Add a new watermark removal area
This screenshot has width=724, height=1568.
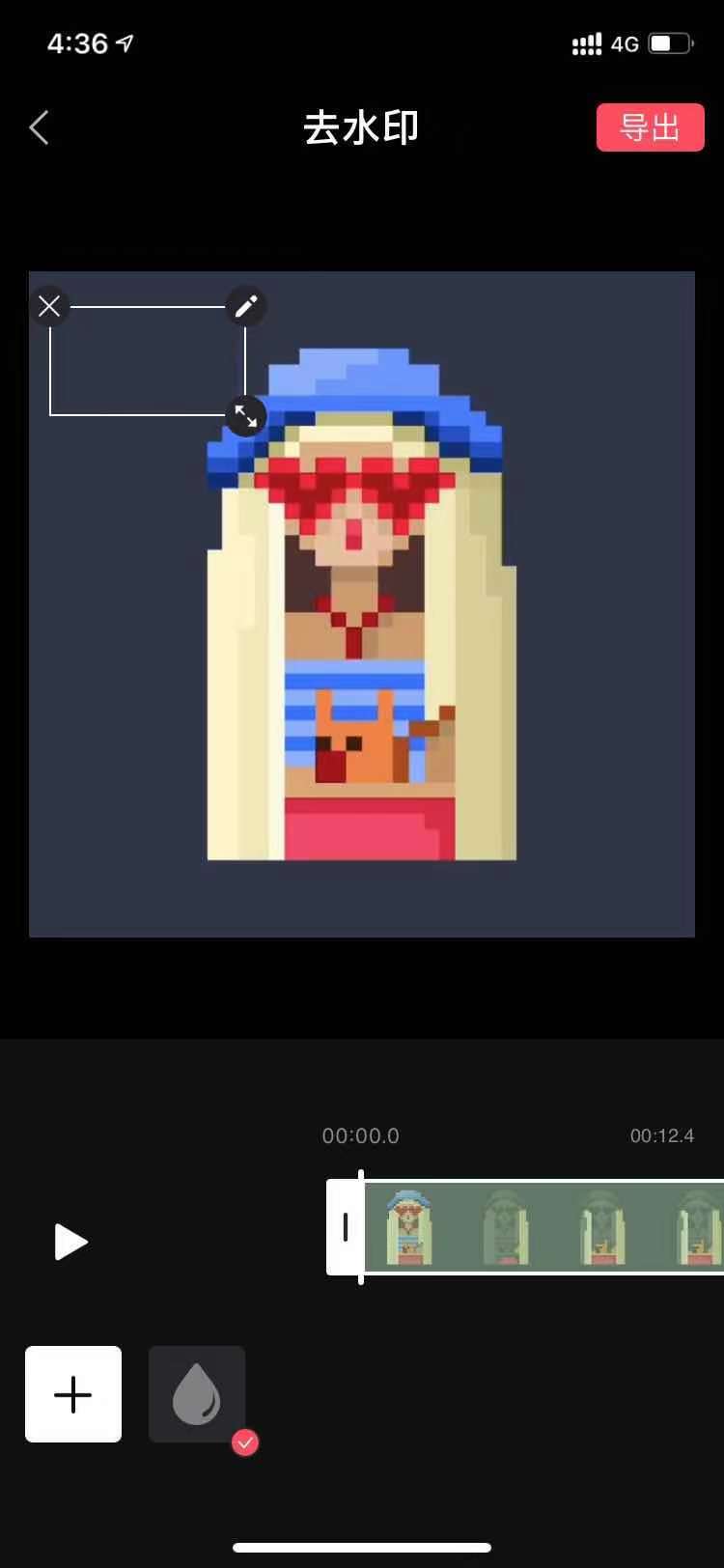pos(73,1394)
